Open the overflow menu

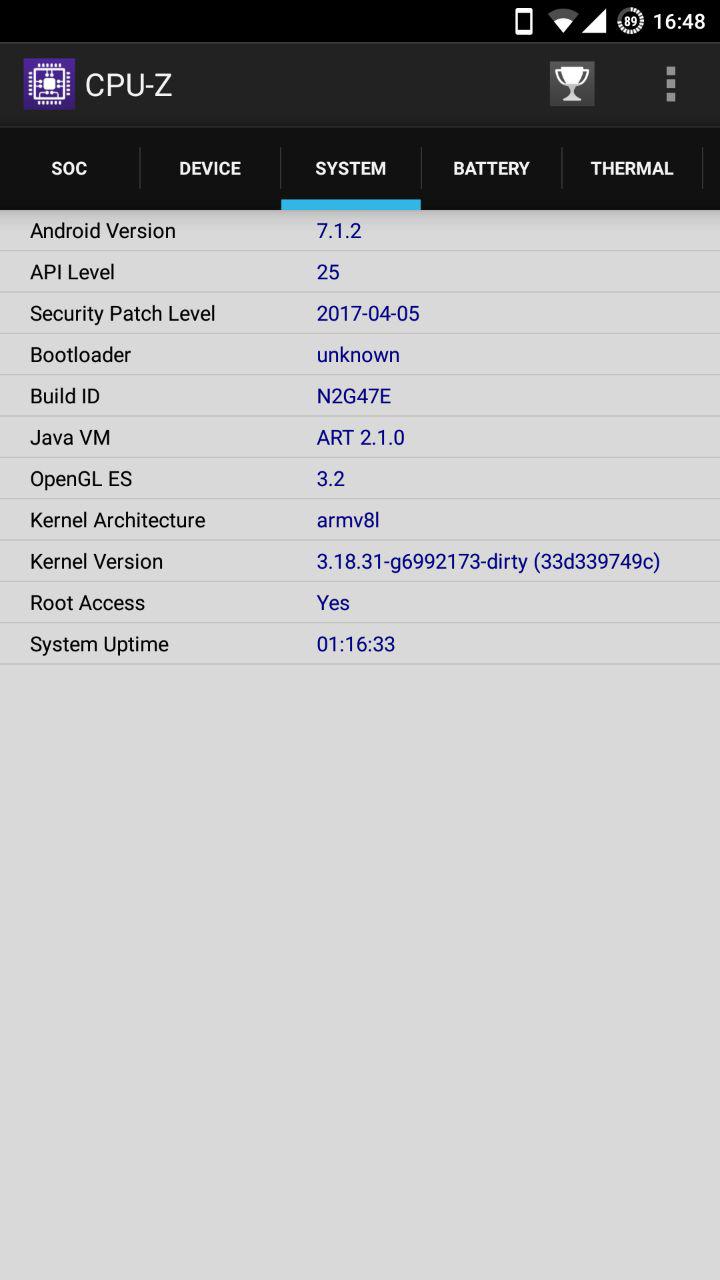[671, 84]
